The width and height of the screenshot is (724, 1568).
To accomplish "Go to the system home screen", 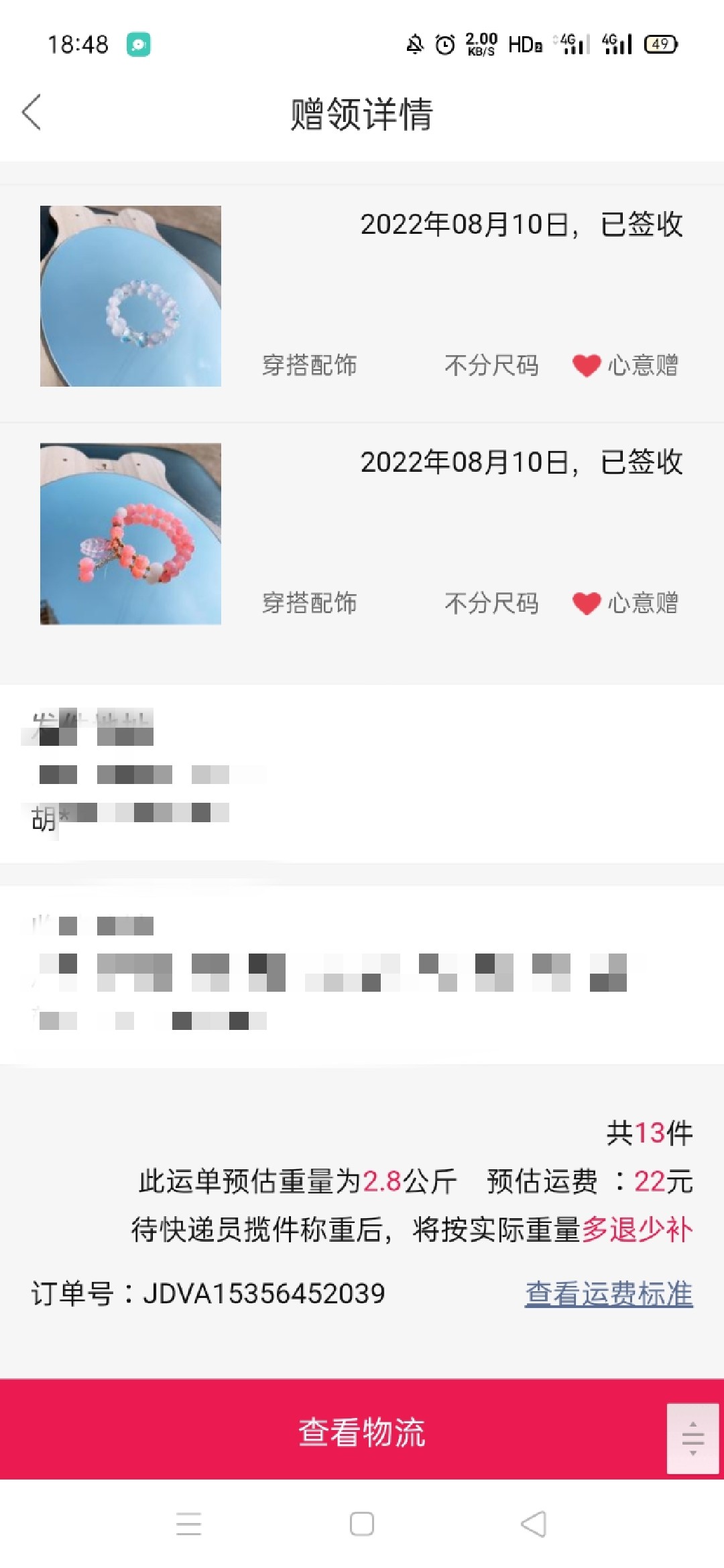I will click(x=362, y=1524).
